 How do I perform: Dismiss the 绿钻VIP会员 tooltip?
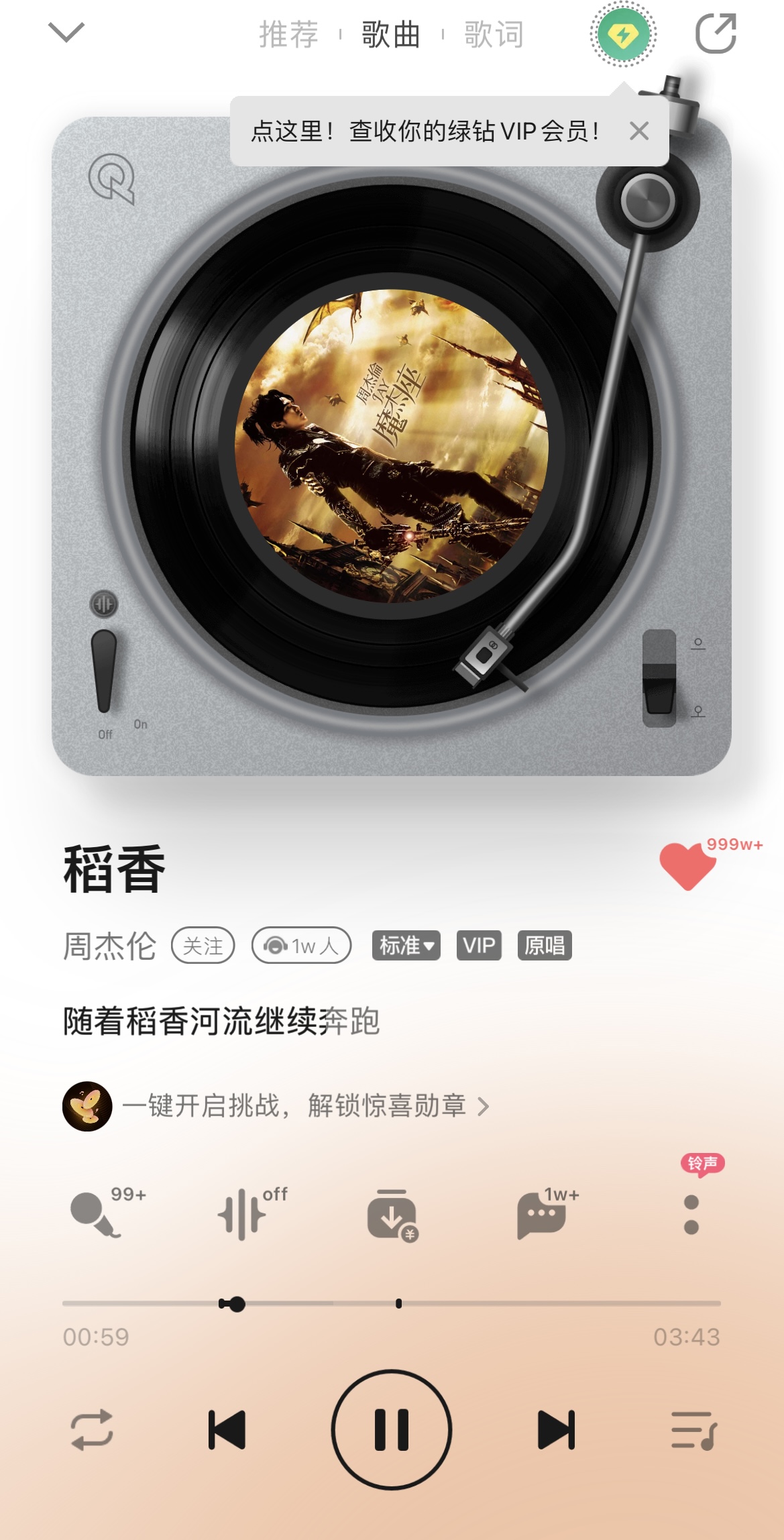pyautogui.click(x=639, y=131)
